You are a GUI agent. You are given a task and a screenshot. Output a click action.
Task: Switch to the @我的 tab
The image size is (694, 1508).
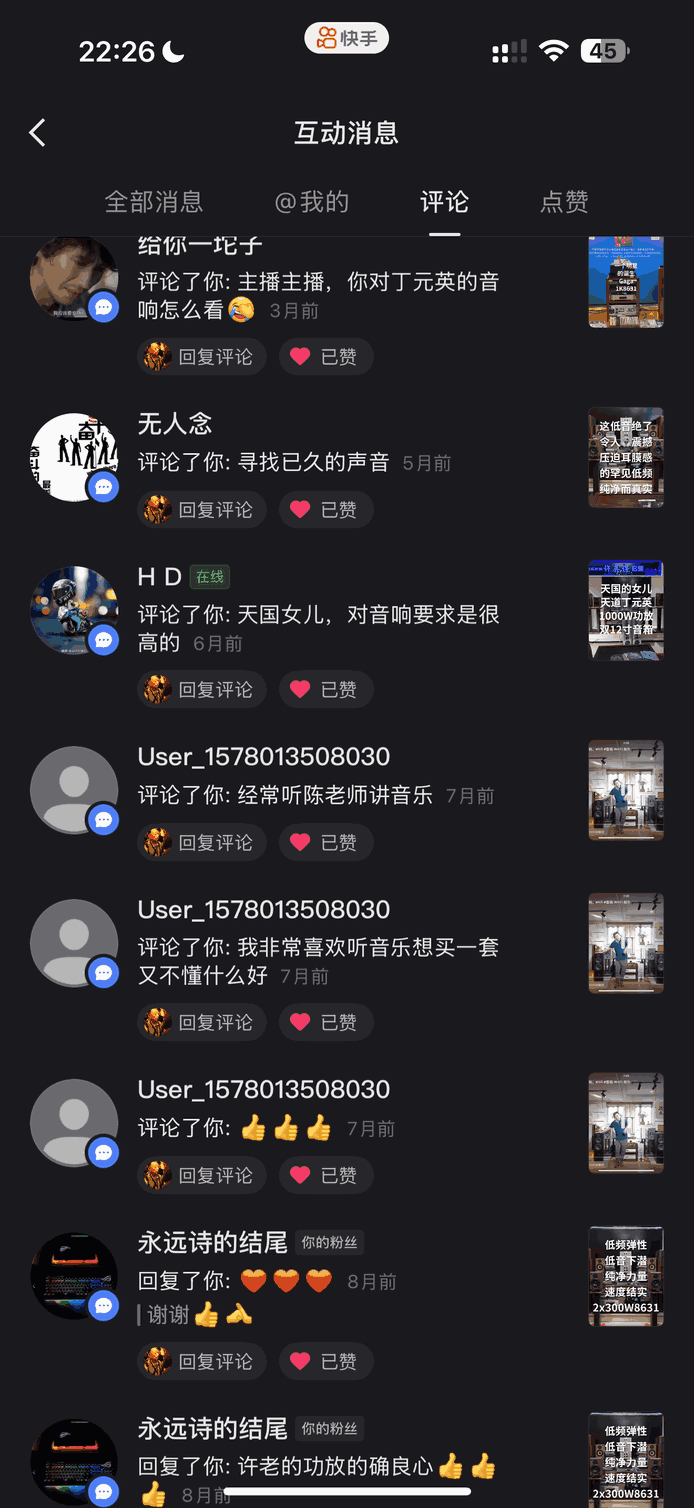pyautogui.click(x=312, y=202)
